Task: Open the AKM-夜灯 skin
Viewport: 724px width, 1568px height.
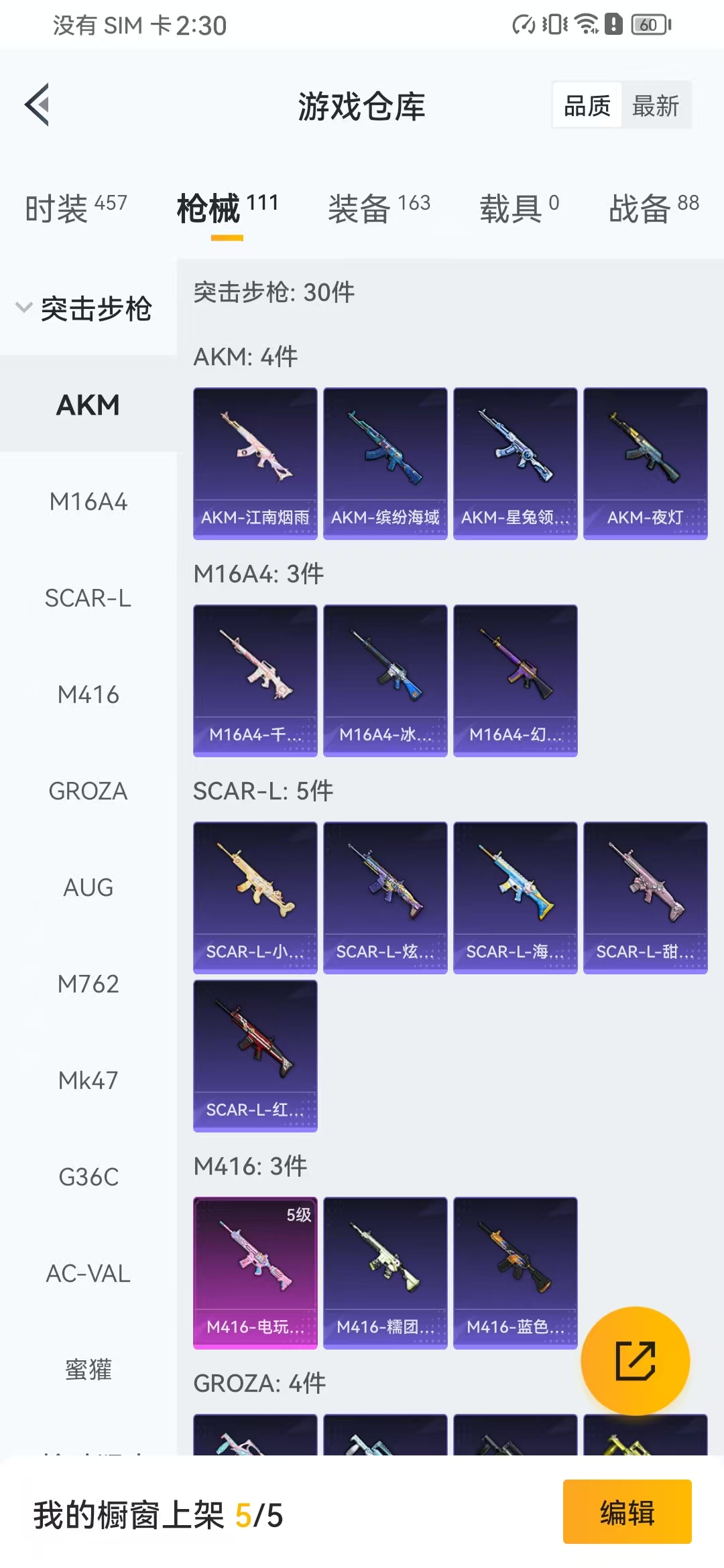Action: [645, 463]
